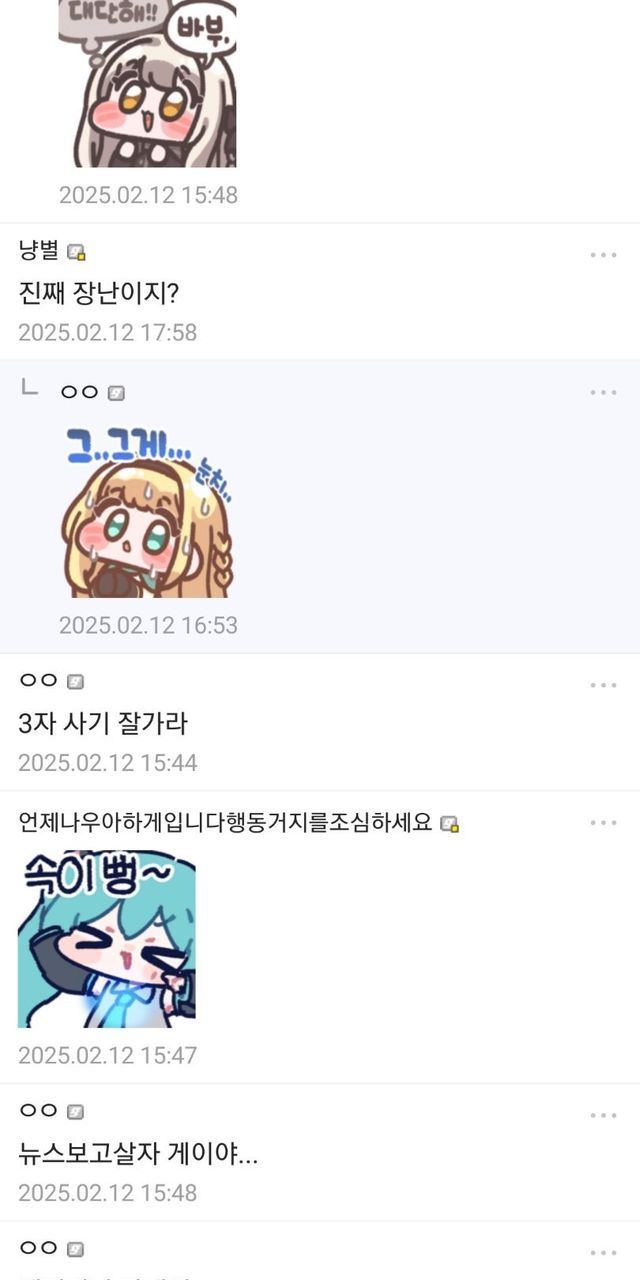Open options on the 그..그게 sticker reply
Image resolution: width=640 pixels, height=1280 pixels.
603,392
